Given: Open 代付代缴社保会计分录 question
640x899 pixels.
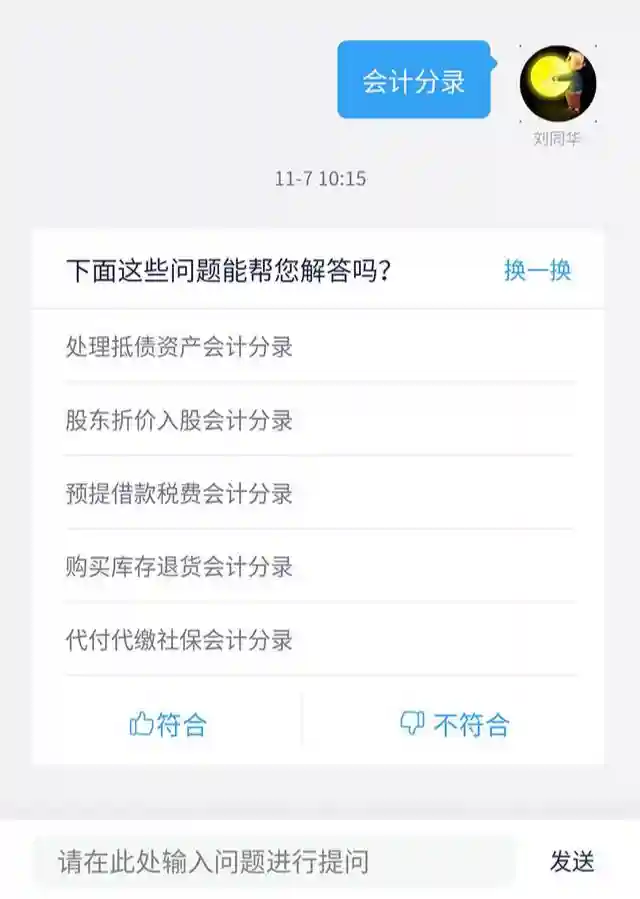Looking at the screenshot, I should [x=180, y=640].
